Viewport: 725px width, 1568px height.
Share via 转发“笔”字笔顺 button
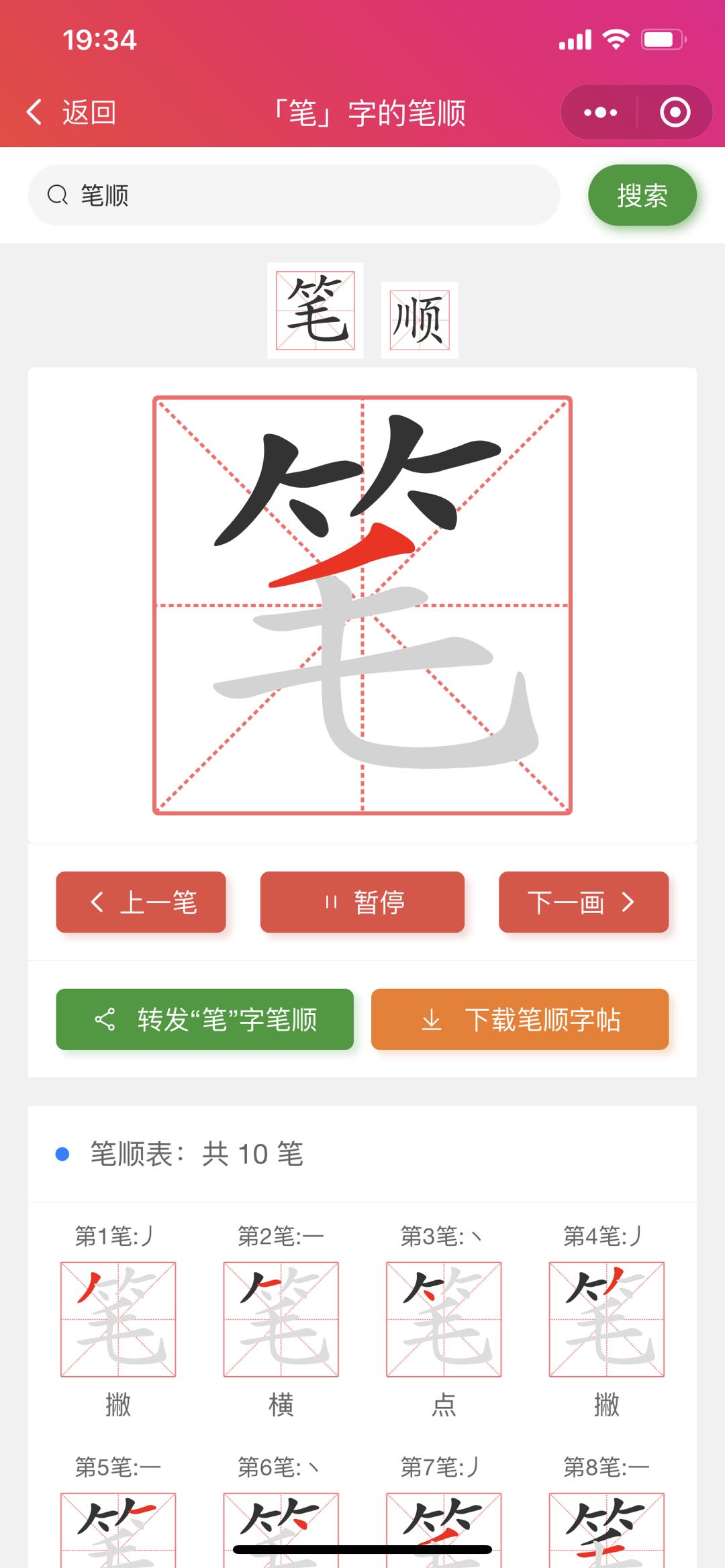(x=205, y=1019)
